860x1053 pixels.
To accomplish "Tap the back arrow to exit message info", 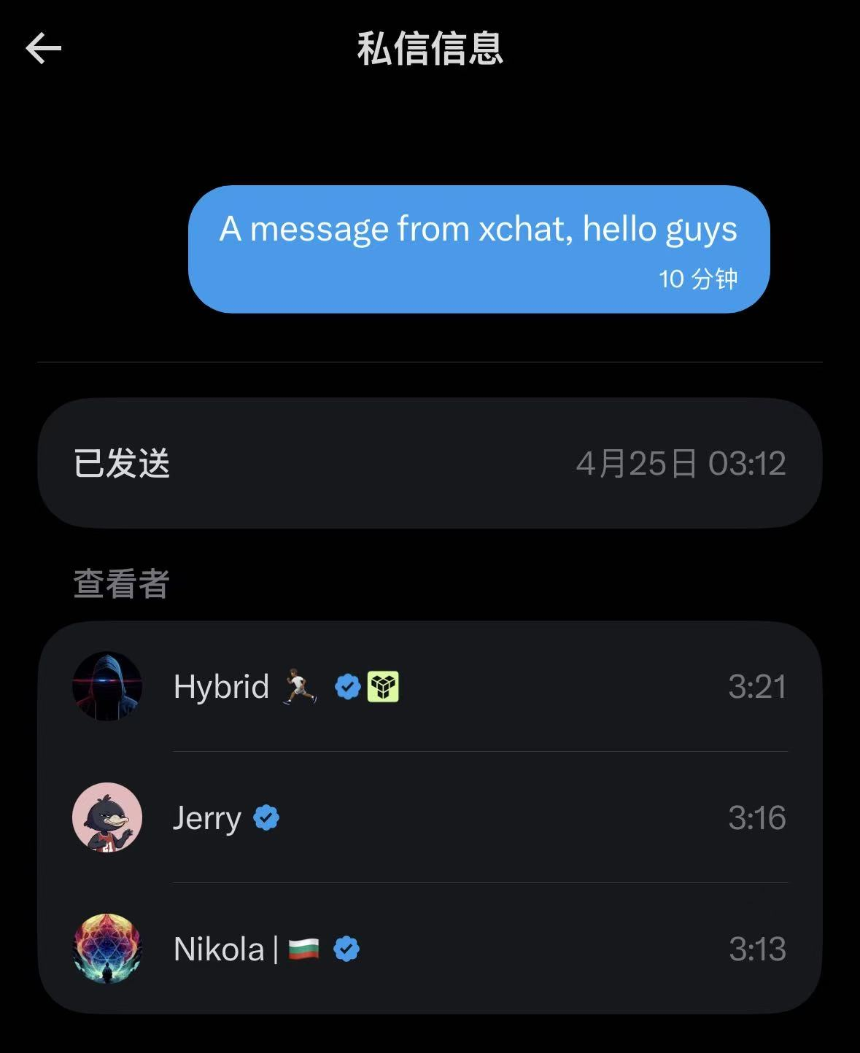I will click(42, 47).
